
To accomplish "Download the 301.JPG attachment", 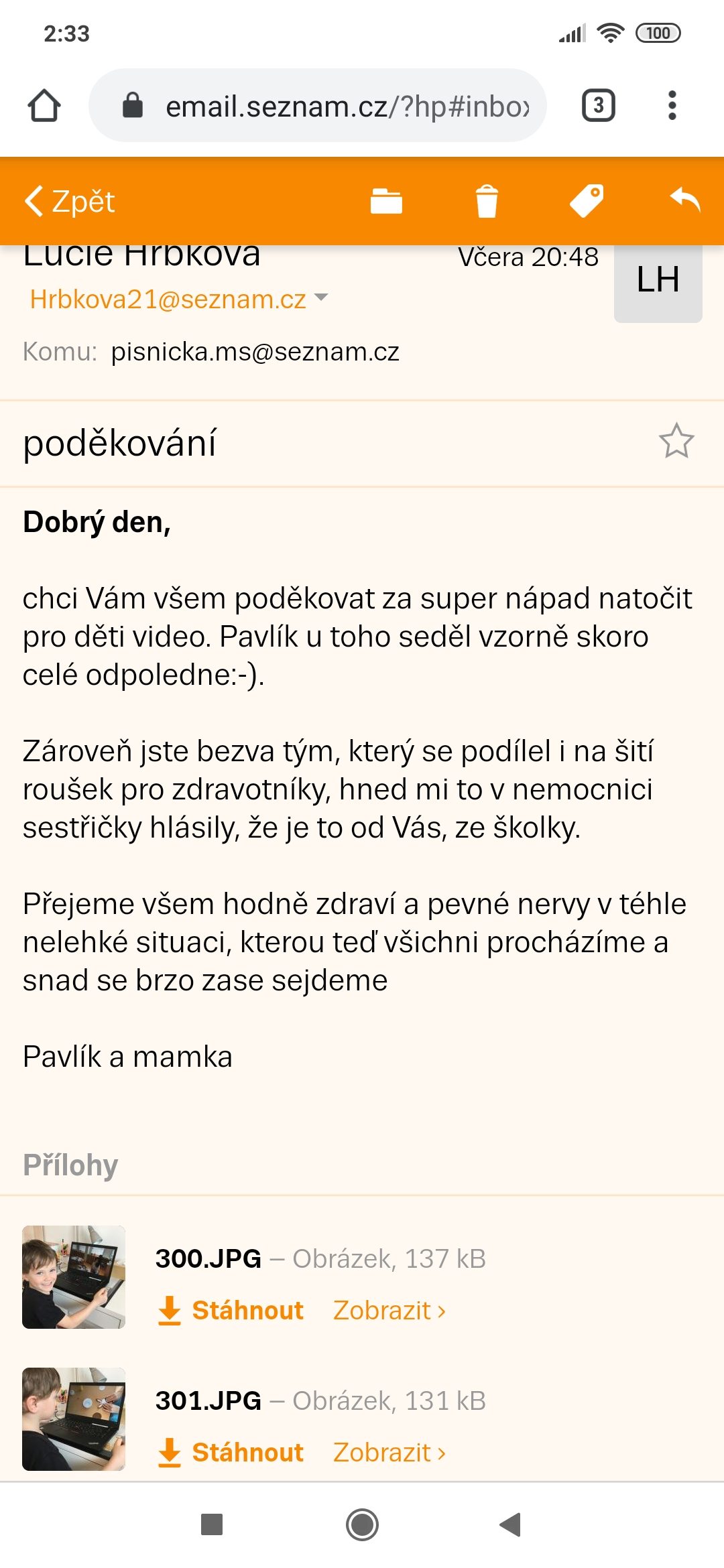I will coord(231,1452).
